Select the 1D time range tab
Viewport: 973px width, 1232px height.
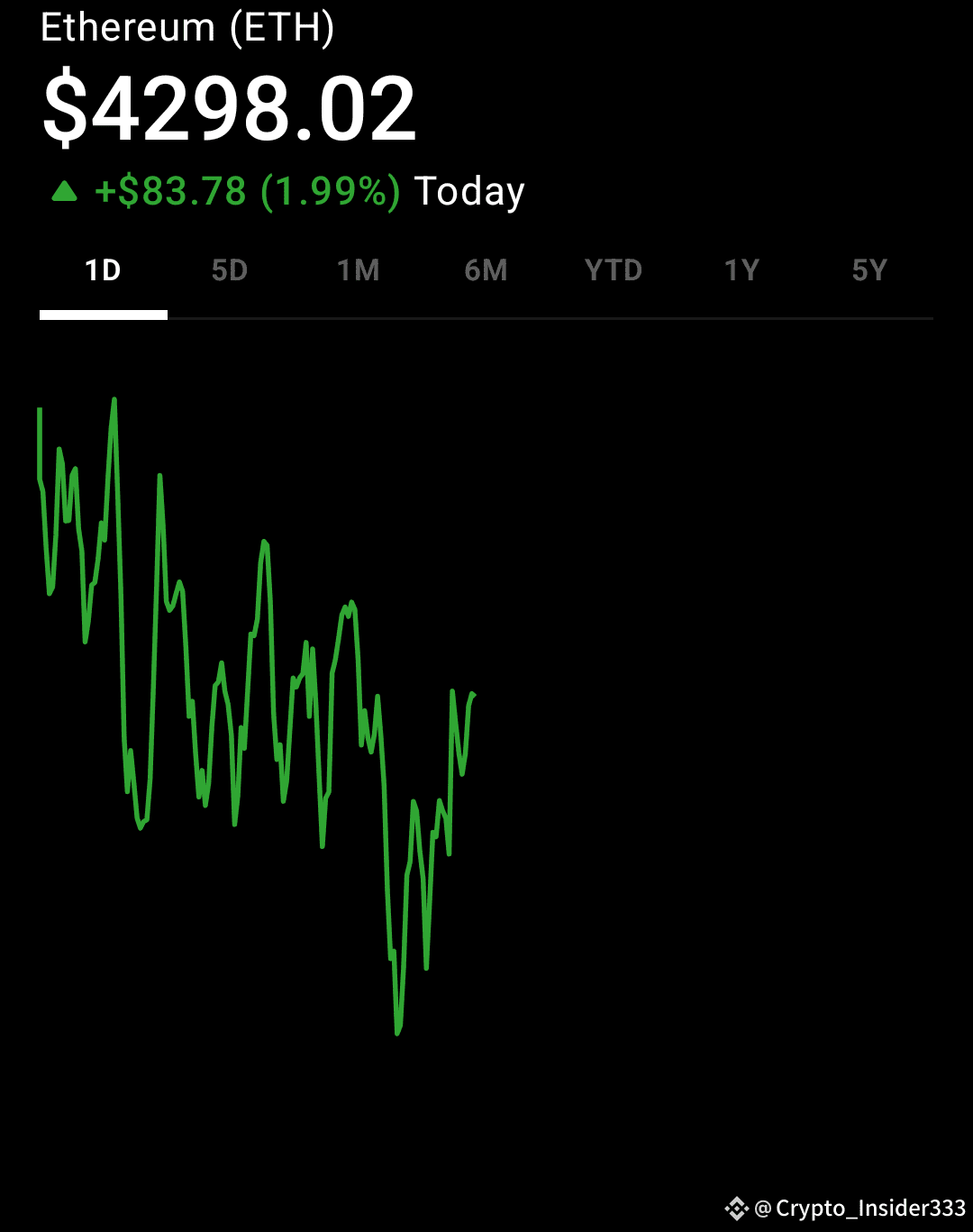click(x=103, y=270)
